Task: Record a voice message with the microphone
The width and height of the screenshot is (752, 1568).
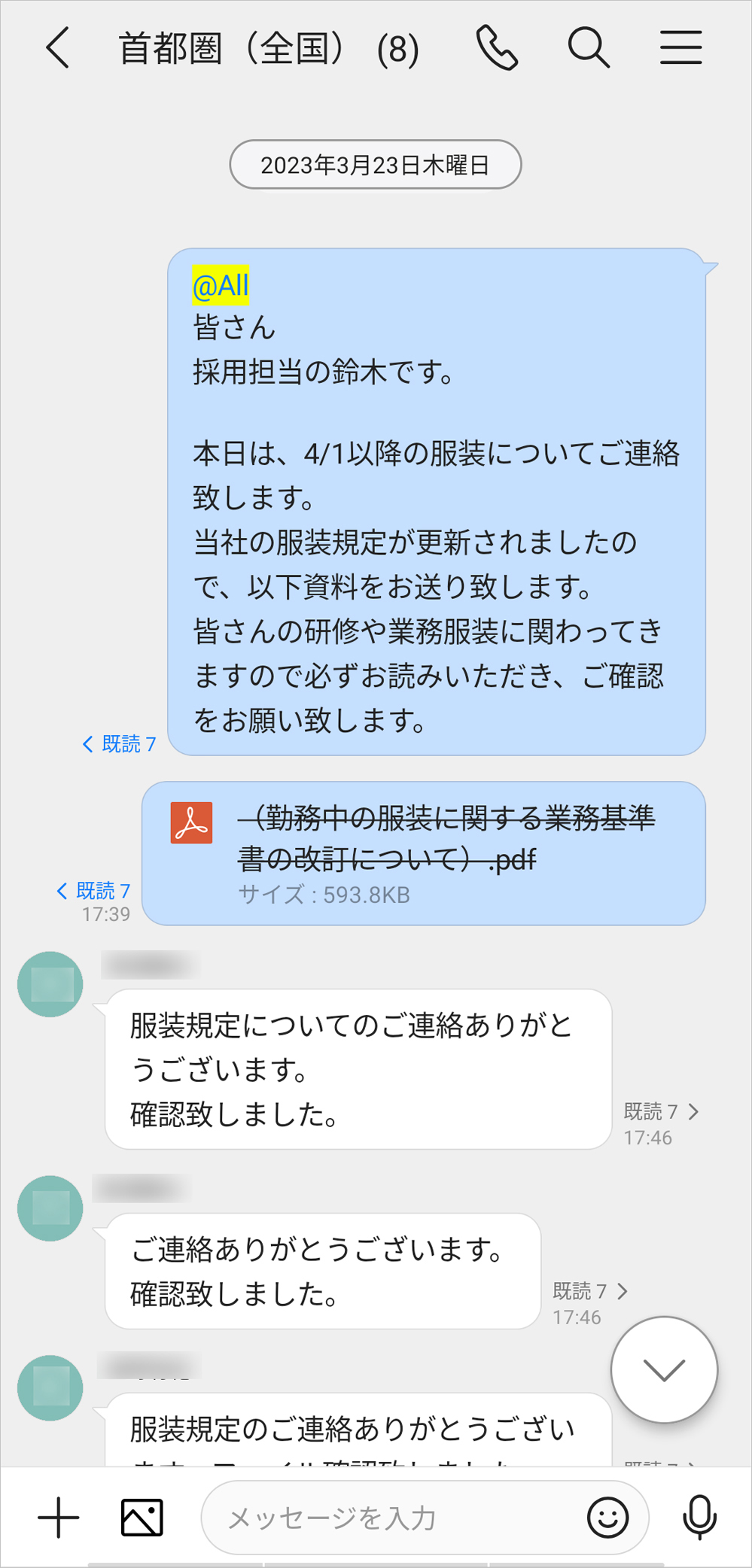Action: [699, 1518]
